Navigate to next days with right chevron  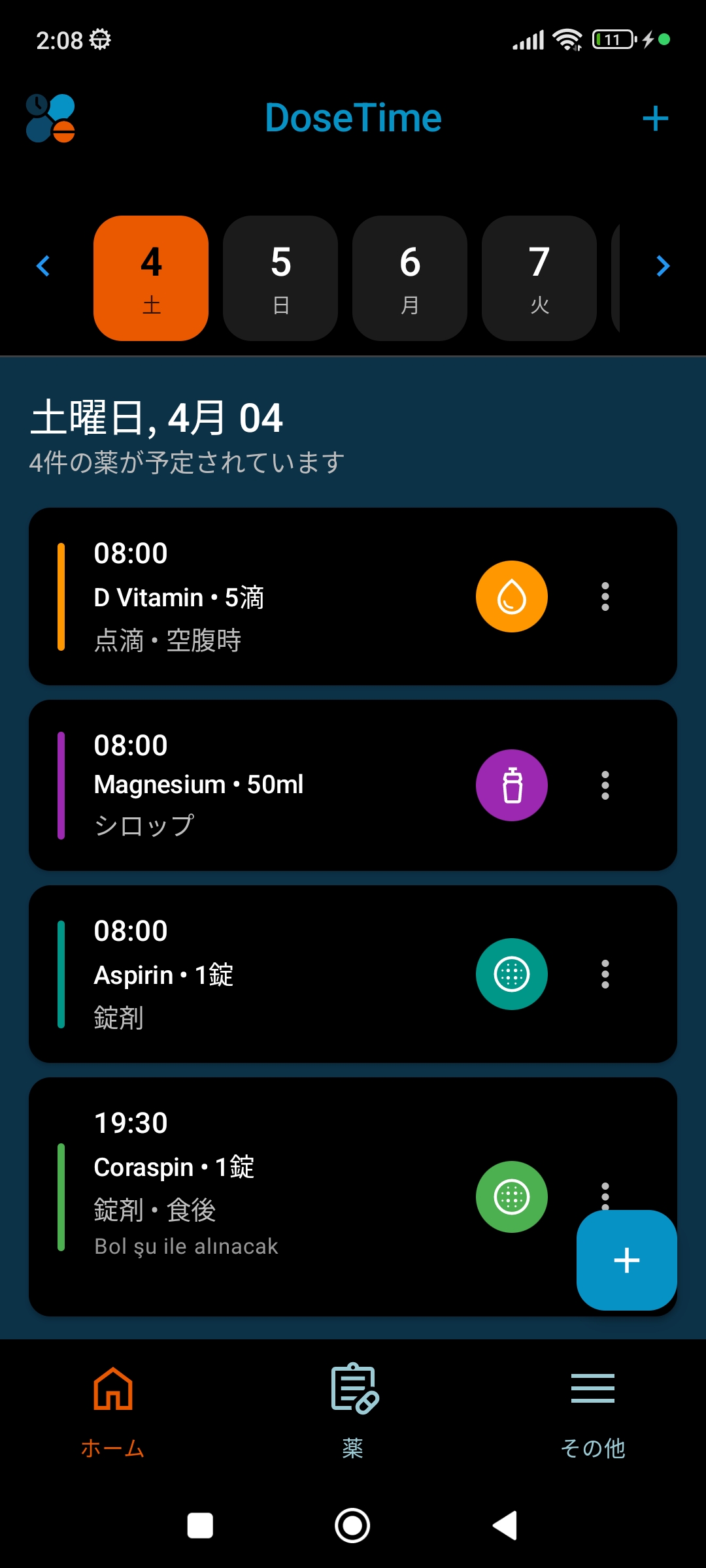pyautogui.click(x=663, y=266)
